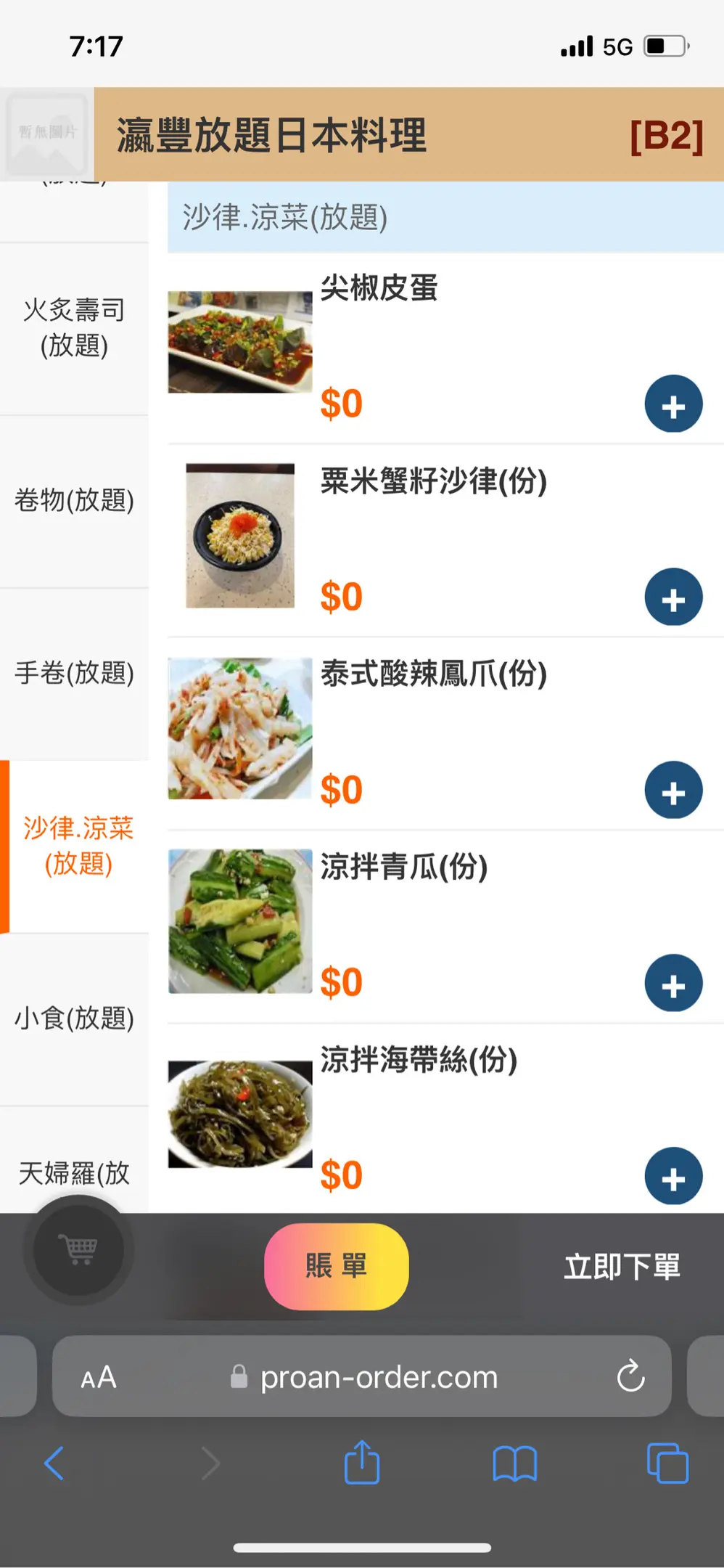The height and width of the screenshot is (1568, 724).
Task: Switch to 火炙壽司(放題) category
Action: 74,328
